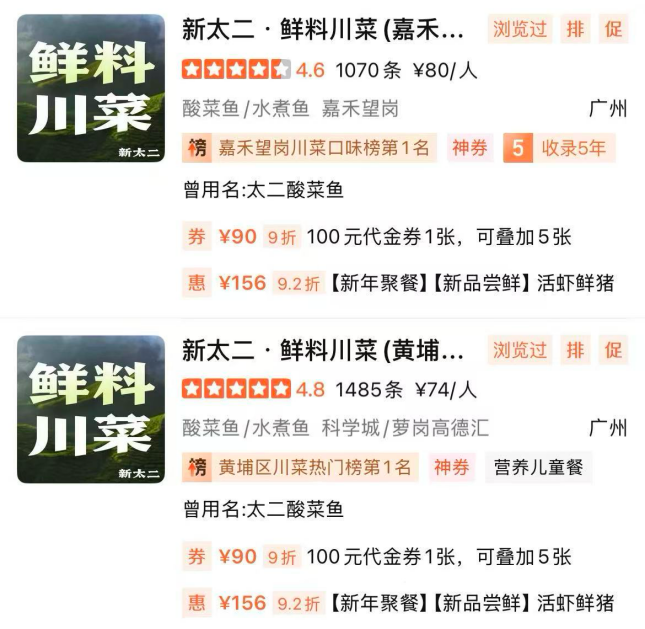This screenshot has width=645, height=629.
Task: Open ¥90 代金券 deal for 嘉禾 branch
Action: [378, 237]
